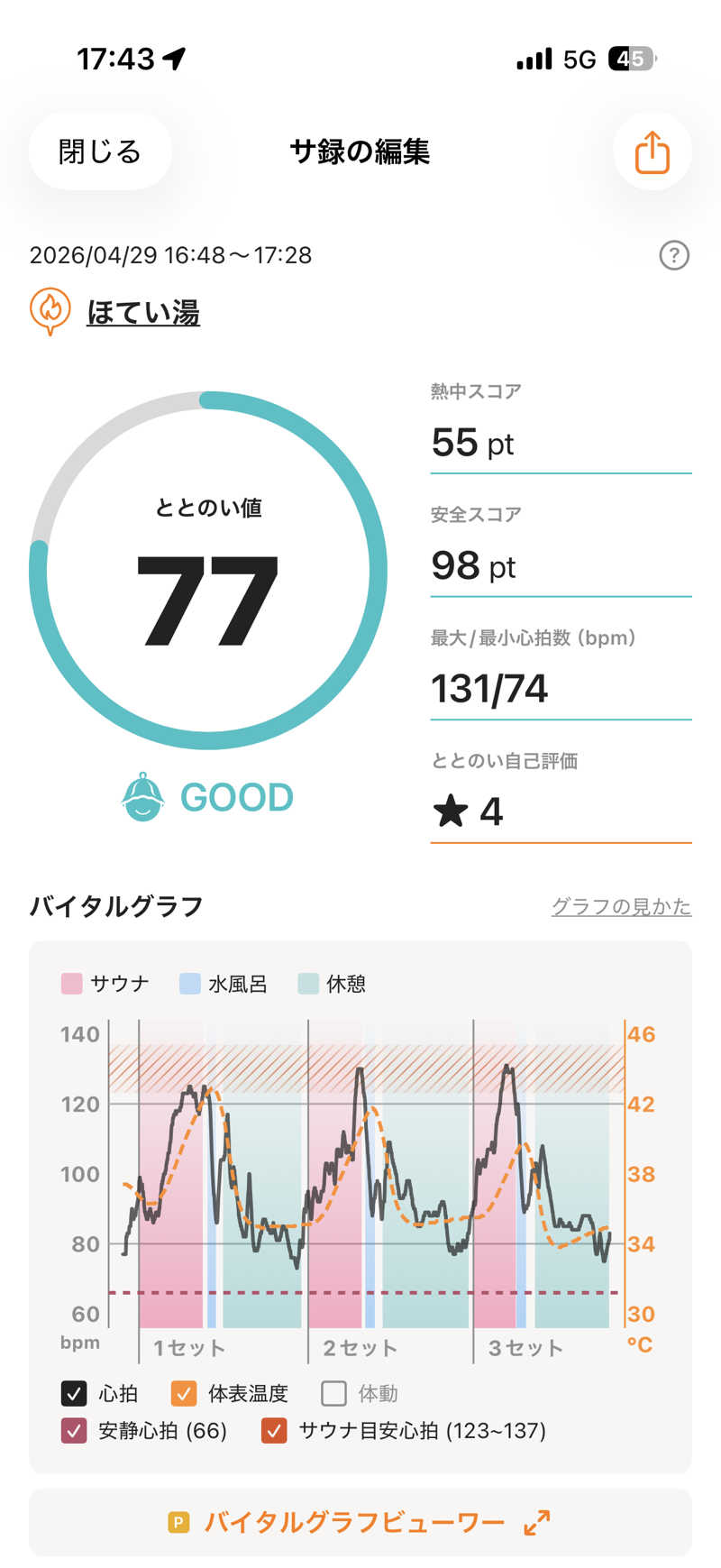Edit the ととのい自己評価 star rating

point(559,812)
